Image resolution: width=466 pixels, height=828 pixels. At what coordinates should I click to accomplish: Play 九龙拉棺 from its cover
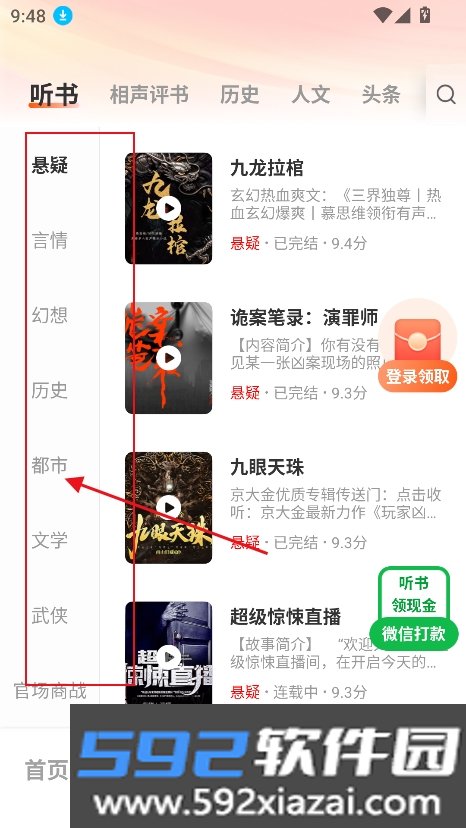tap(169, 208)
